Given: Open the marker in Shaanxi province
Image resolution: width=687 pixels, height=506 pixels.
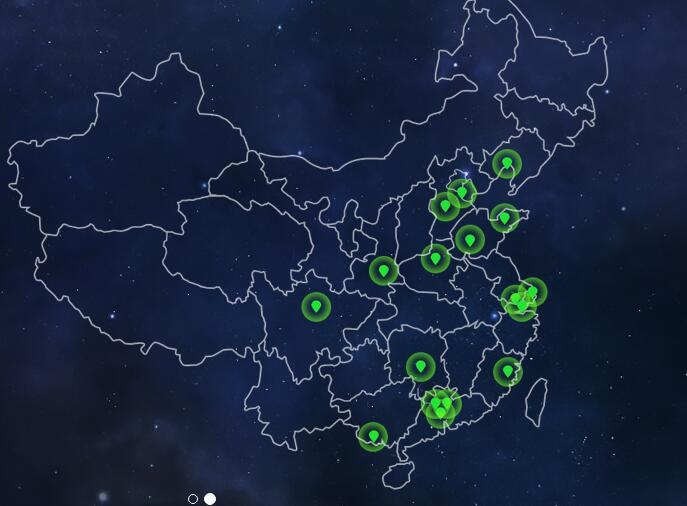Looking at the screenshot, I should (383, 270).
